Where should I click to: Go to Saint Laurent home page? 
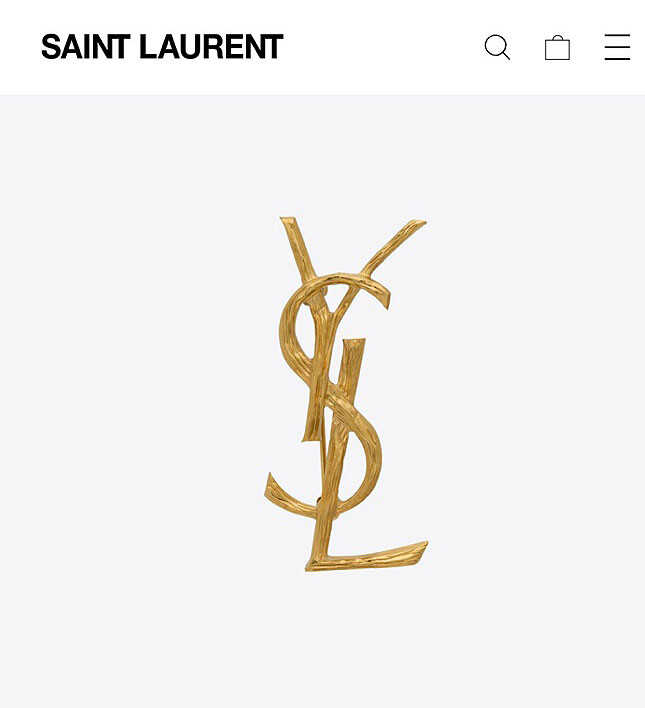(162, 47)
